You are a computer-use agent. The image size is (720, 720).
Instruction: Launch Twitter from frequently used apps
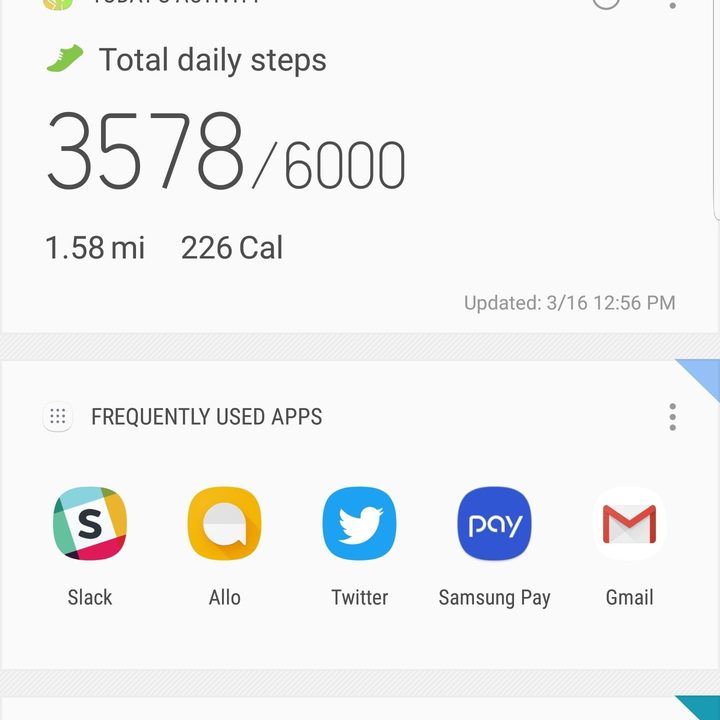(x=359, y=524)
